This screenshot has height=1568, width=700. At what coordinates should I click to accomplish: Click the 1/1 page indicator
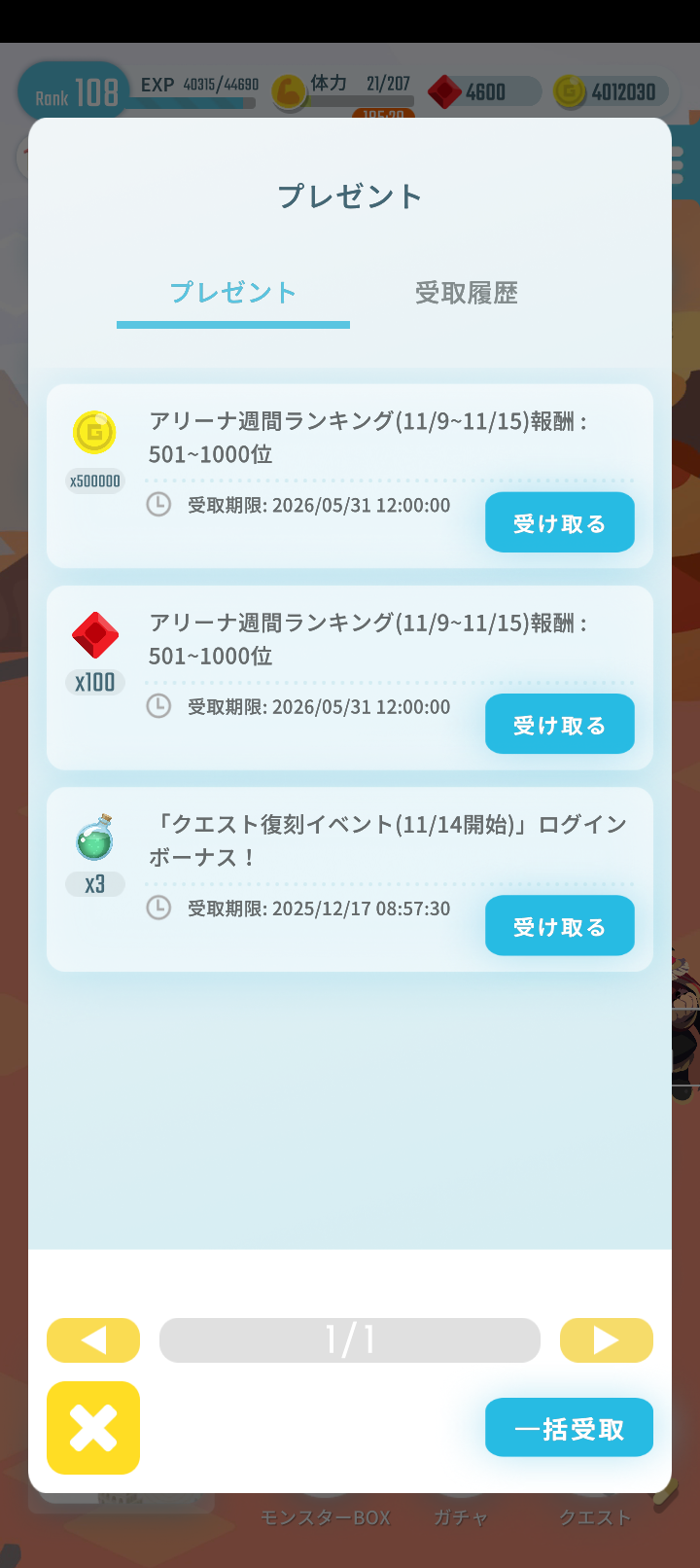(x=350, y=1339)
